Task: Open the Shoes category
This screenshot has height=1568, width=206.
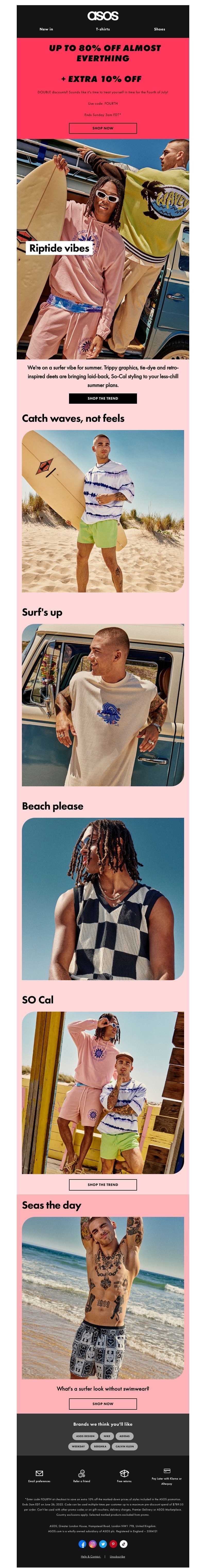Action: click(x=159, y=29)
